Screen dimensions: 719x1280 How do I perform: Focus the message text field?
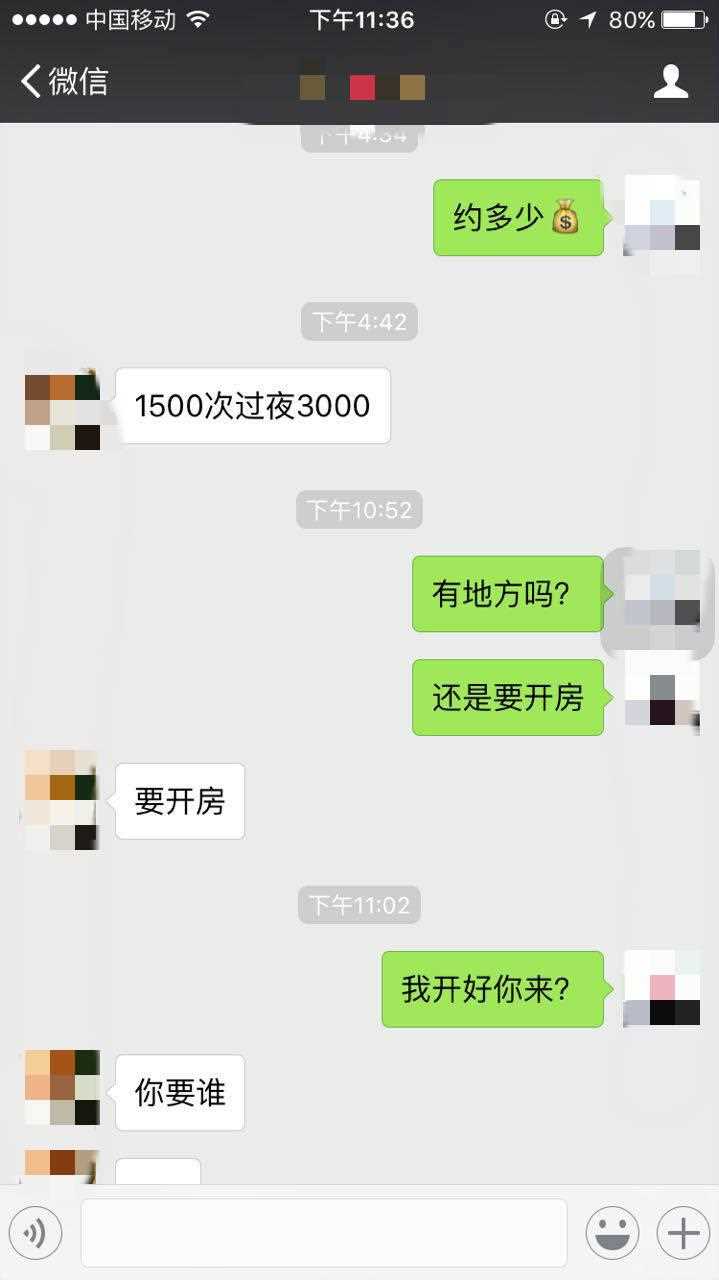click(x=323, y=1233)
